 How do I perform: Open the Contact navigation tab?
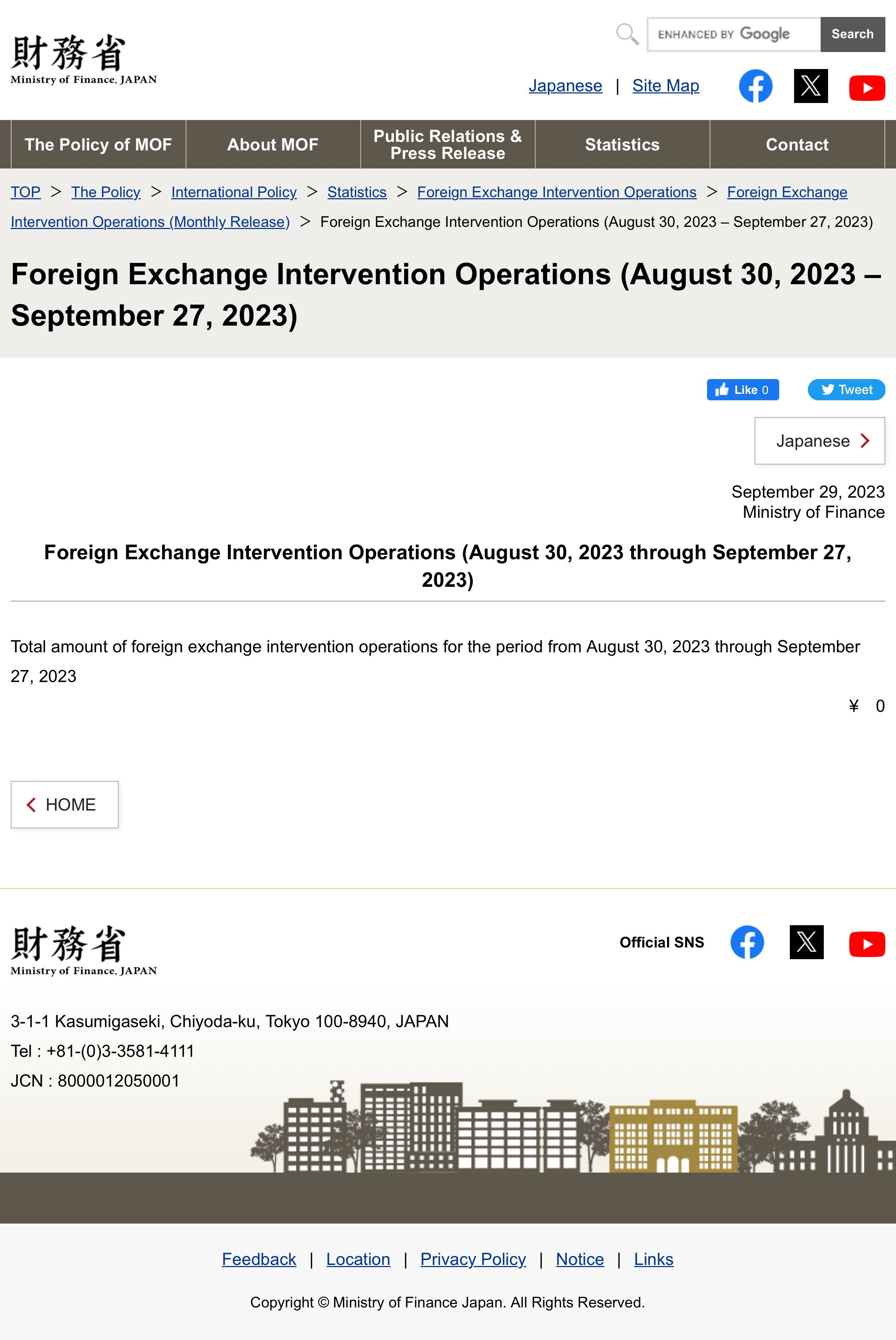797,144
